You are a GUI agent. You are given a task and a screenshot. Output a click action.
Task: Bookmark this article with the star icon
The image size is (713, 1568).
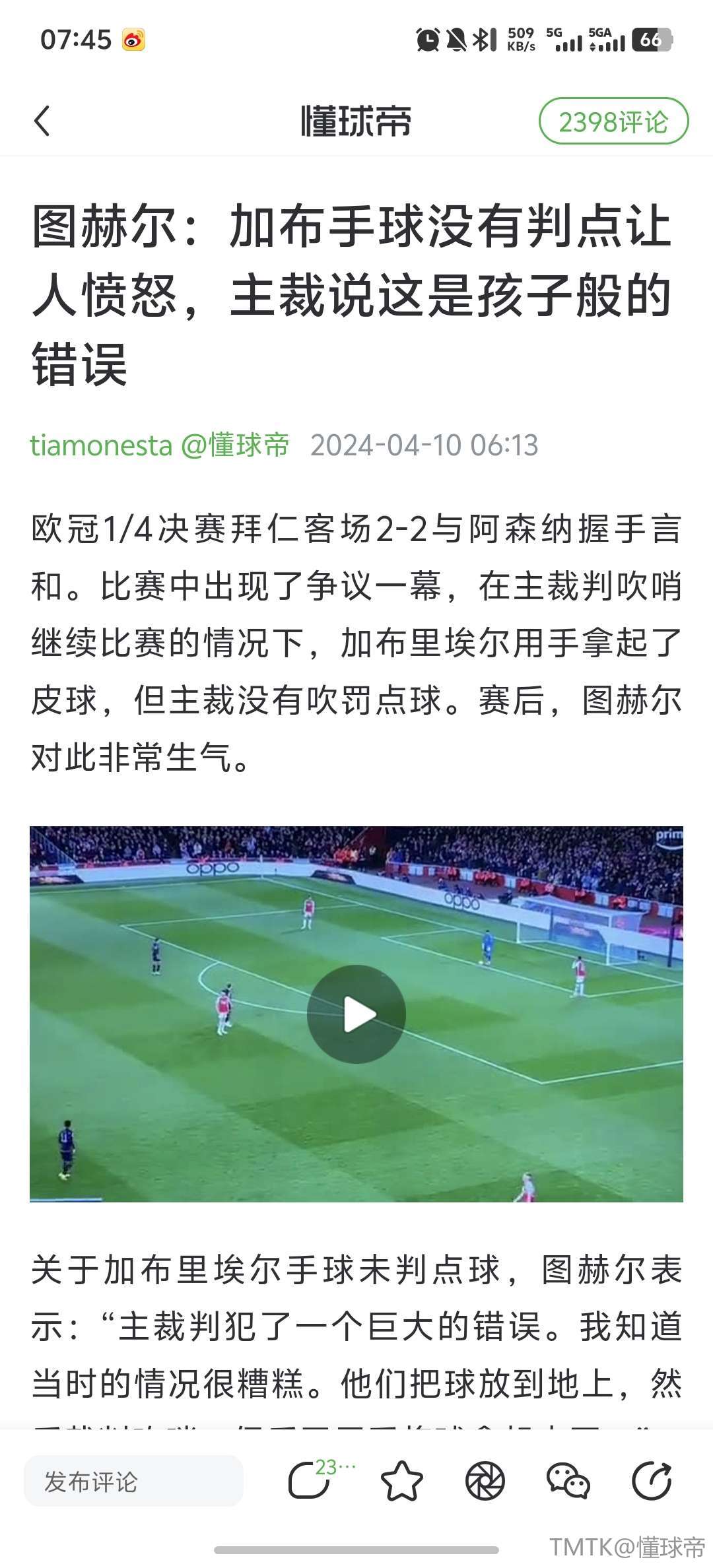401,1482
